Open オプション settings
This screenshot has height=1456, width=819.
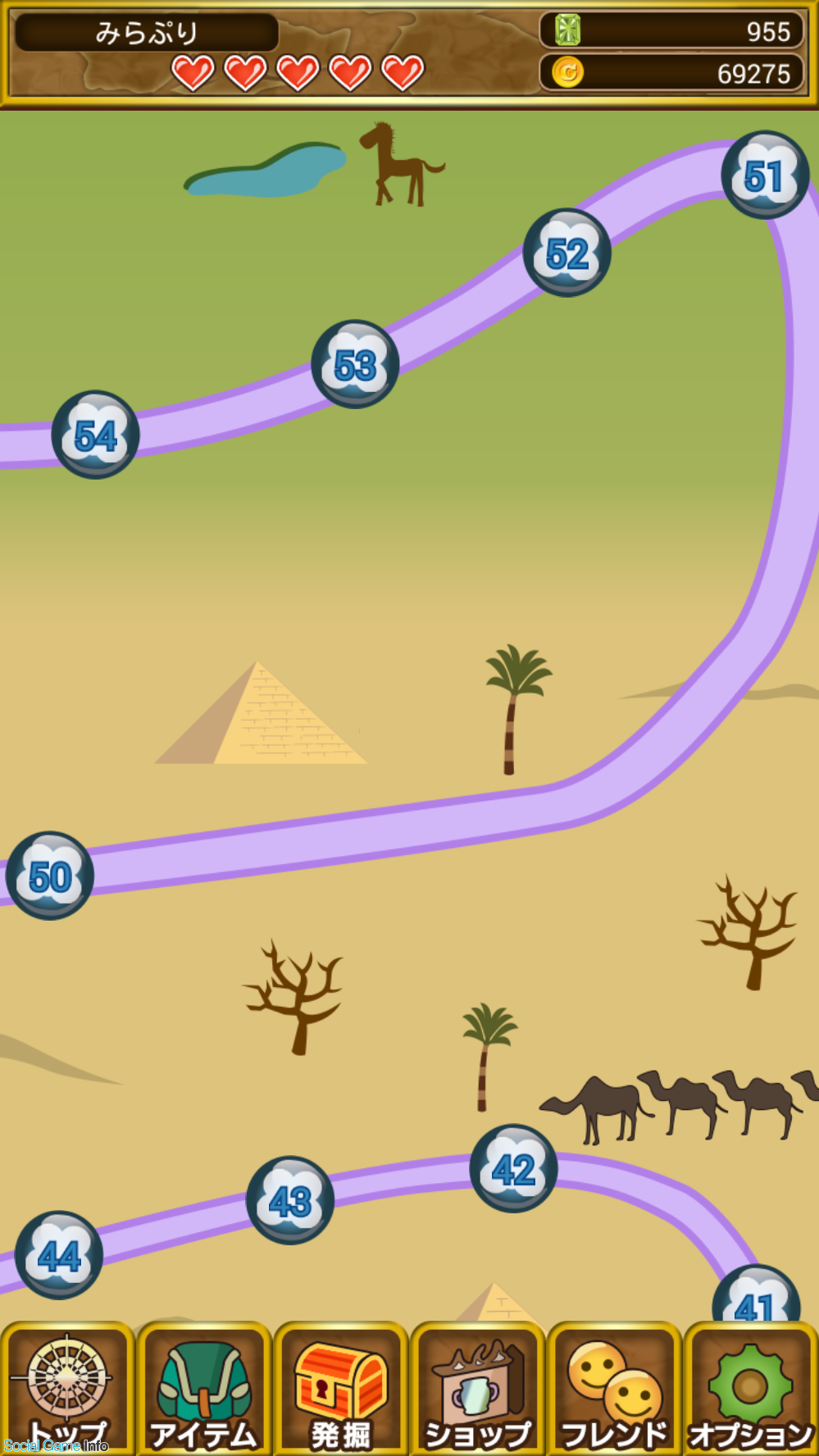[x=750, y=1389]
